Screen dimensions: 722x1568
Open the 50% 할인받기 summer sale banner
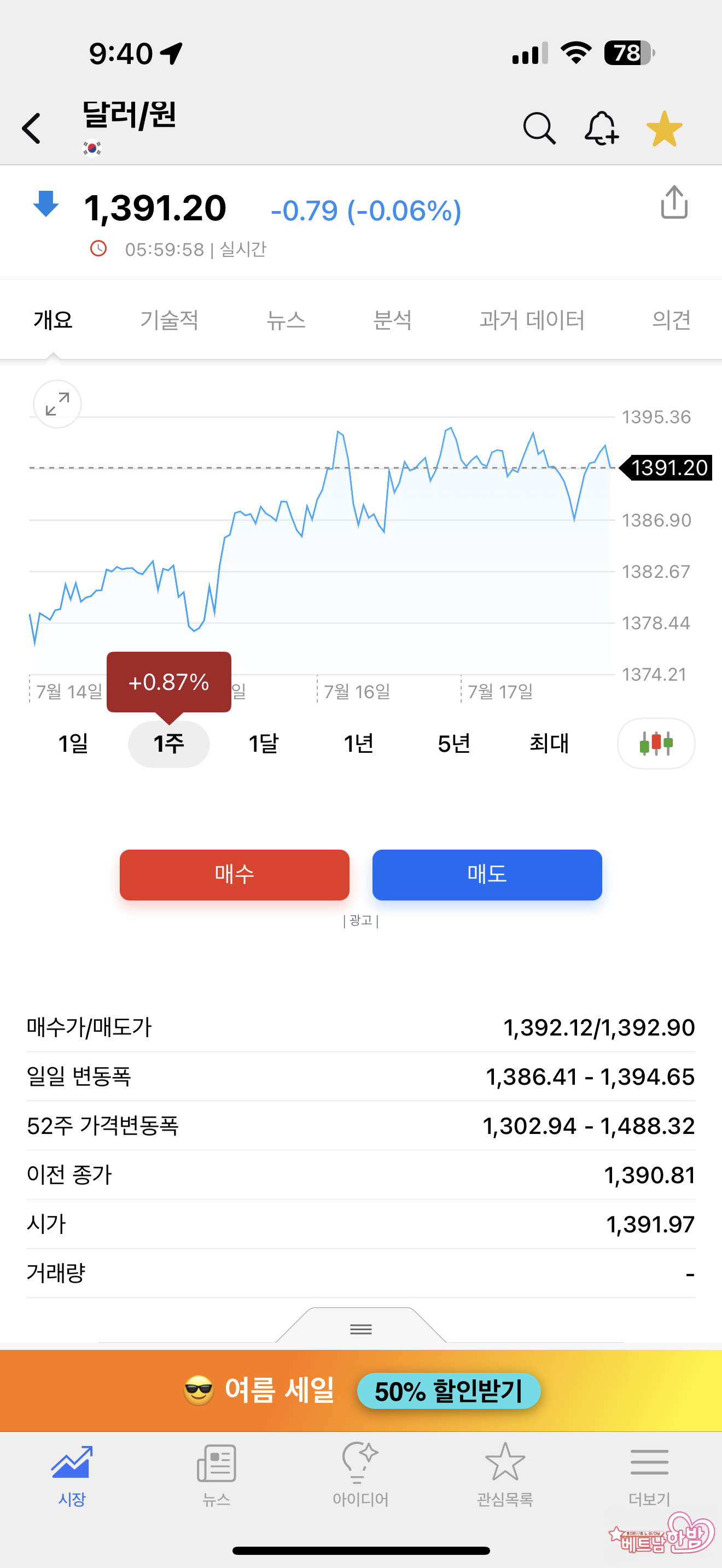pos(449,1391)
